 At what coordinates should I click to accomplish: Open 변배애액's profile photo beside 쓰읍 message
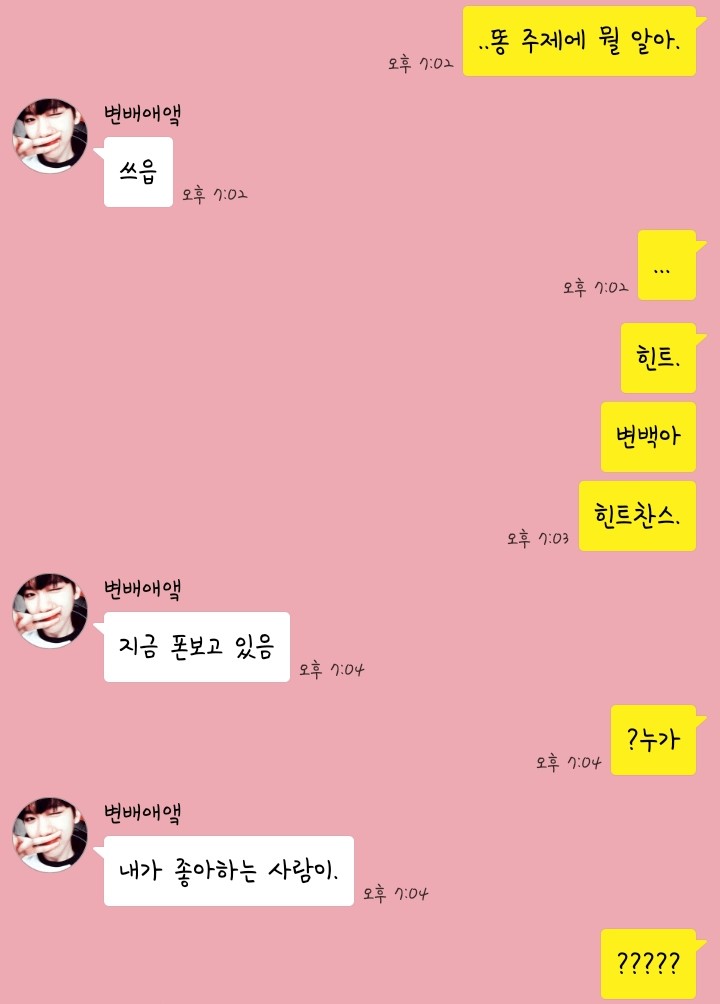click(x=50, y=136)
